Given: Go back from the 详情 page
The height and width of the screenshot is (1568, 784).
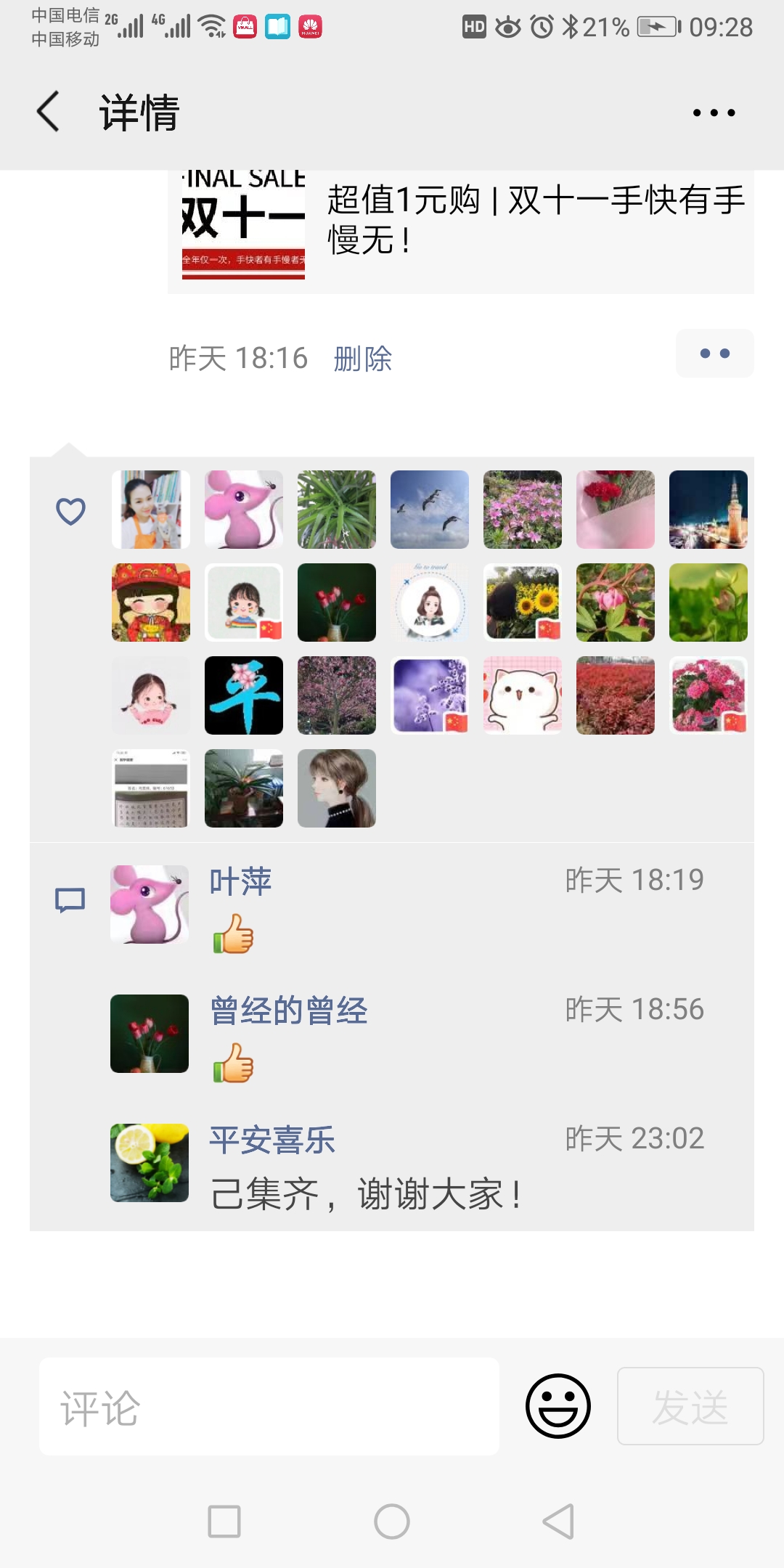Looking at the screenshot, I should [x=48, y=113].
